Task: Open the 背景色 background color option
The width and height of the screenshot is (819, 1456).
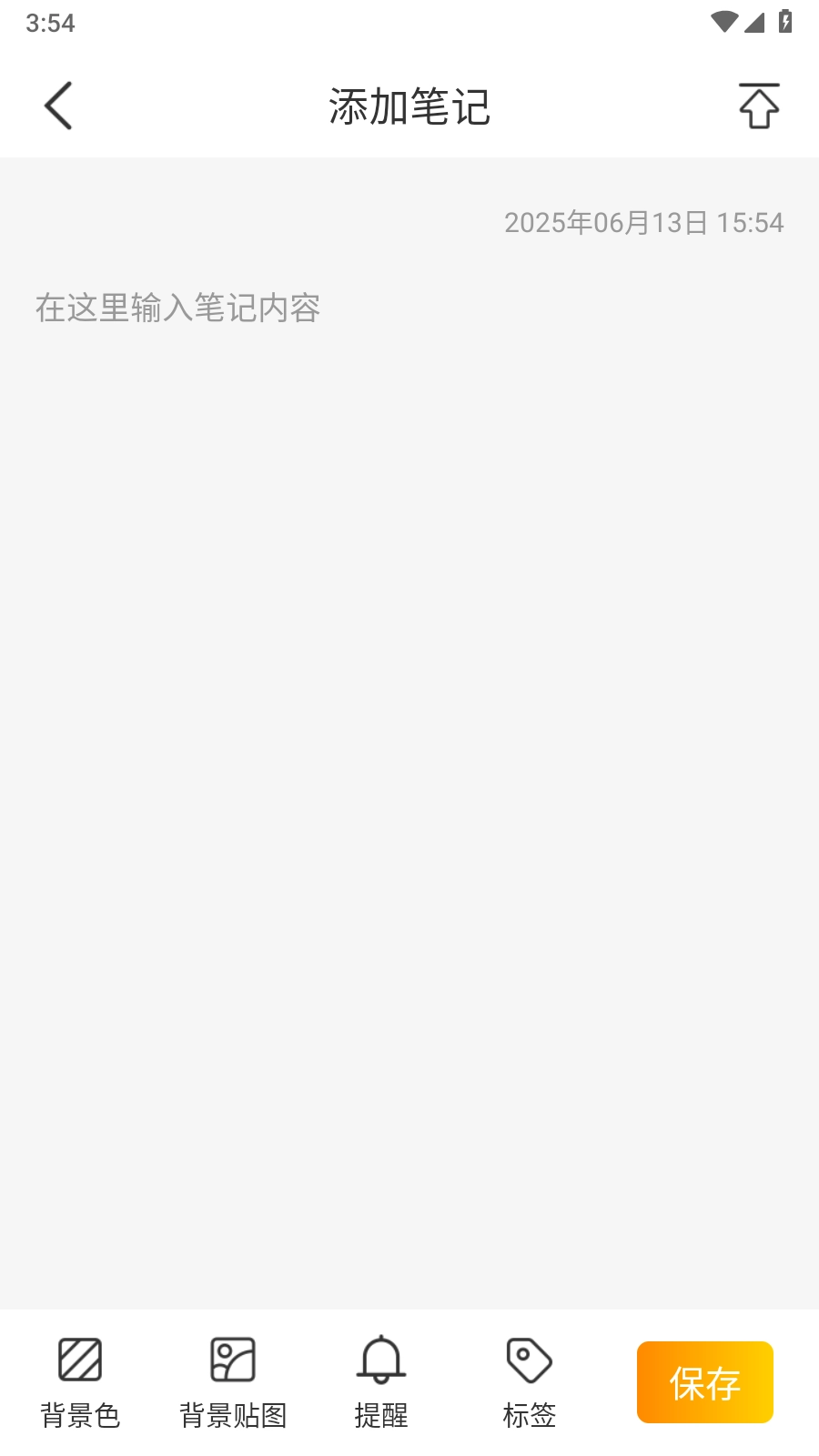Action: 80,1381
